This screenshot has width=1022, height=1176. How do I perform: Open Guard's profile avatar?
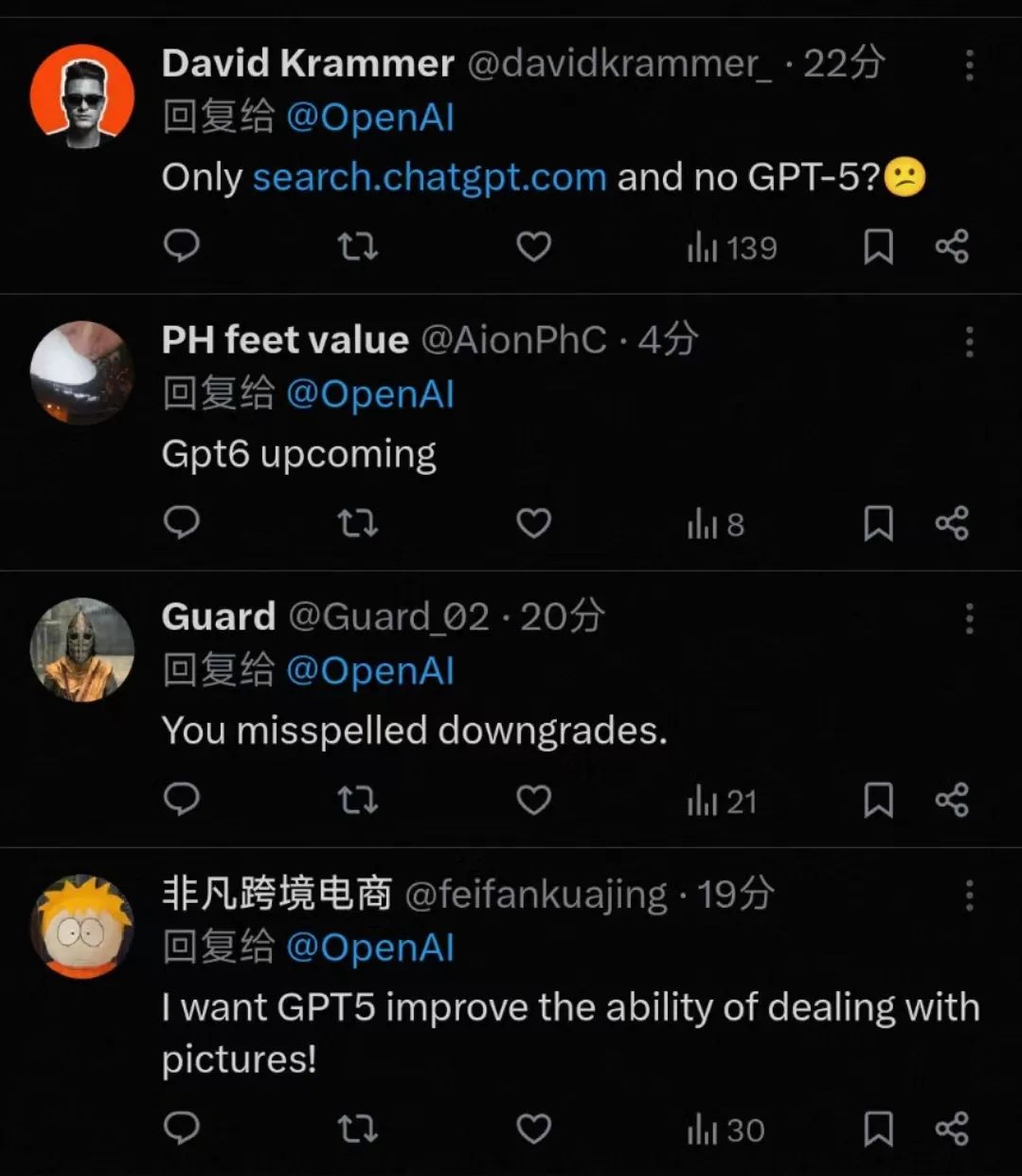[82, 650]
